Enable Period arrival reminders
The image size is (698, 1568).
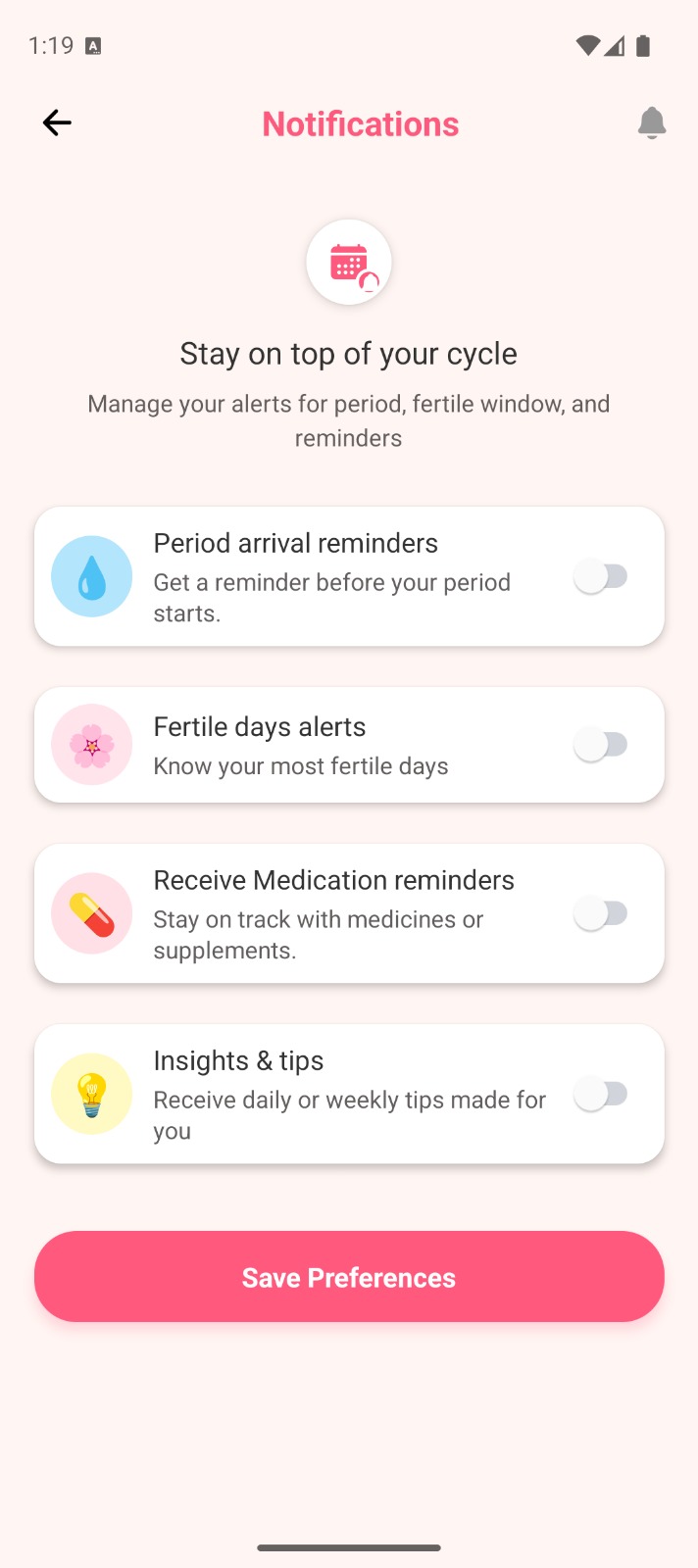[x=602, y=576]
